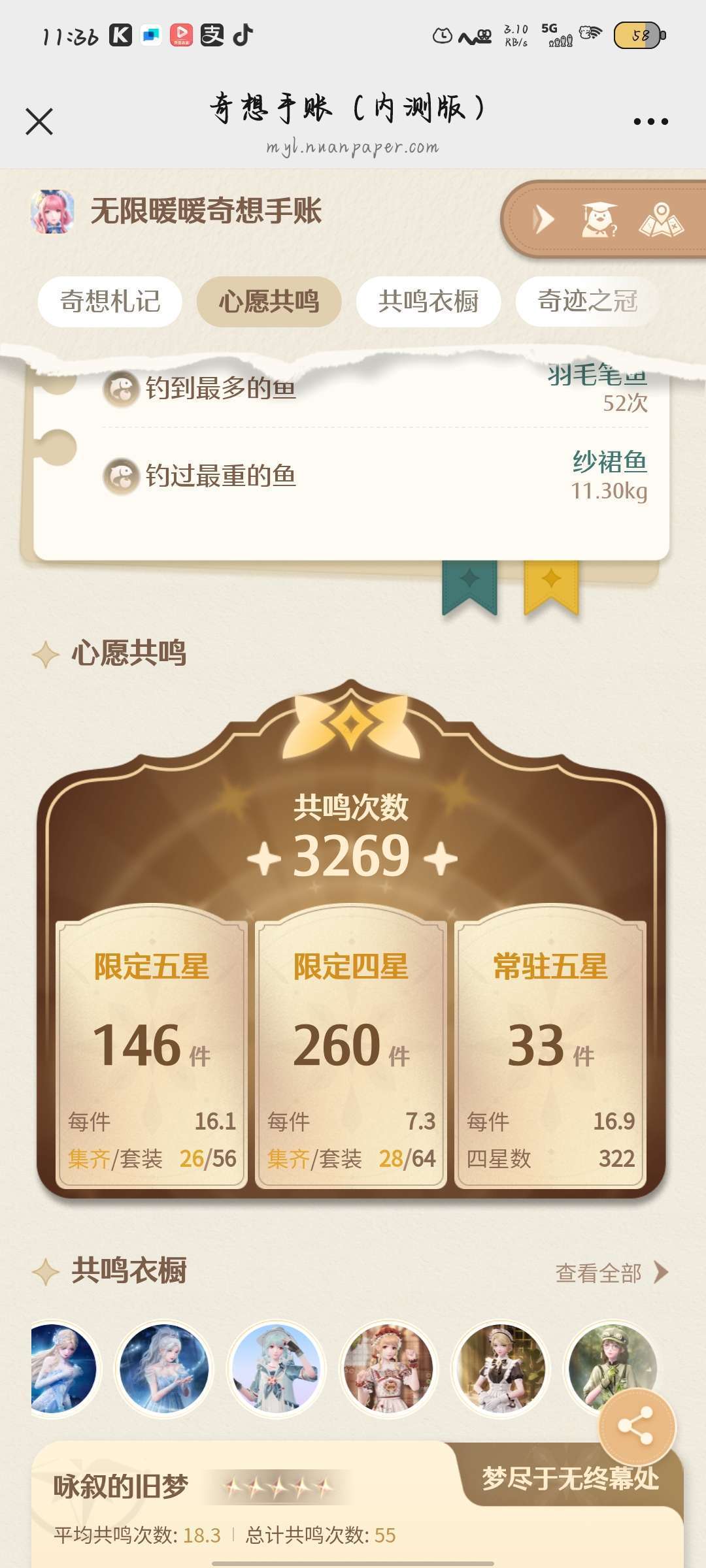Open the penguin help guide icon
The image size is (706, 1568).
point(599,220)
